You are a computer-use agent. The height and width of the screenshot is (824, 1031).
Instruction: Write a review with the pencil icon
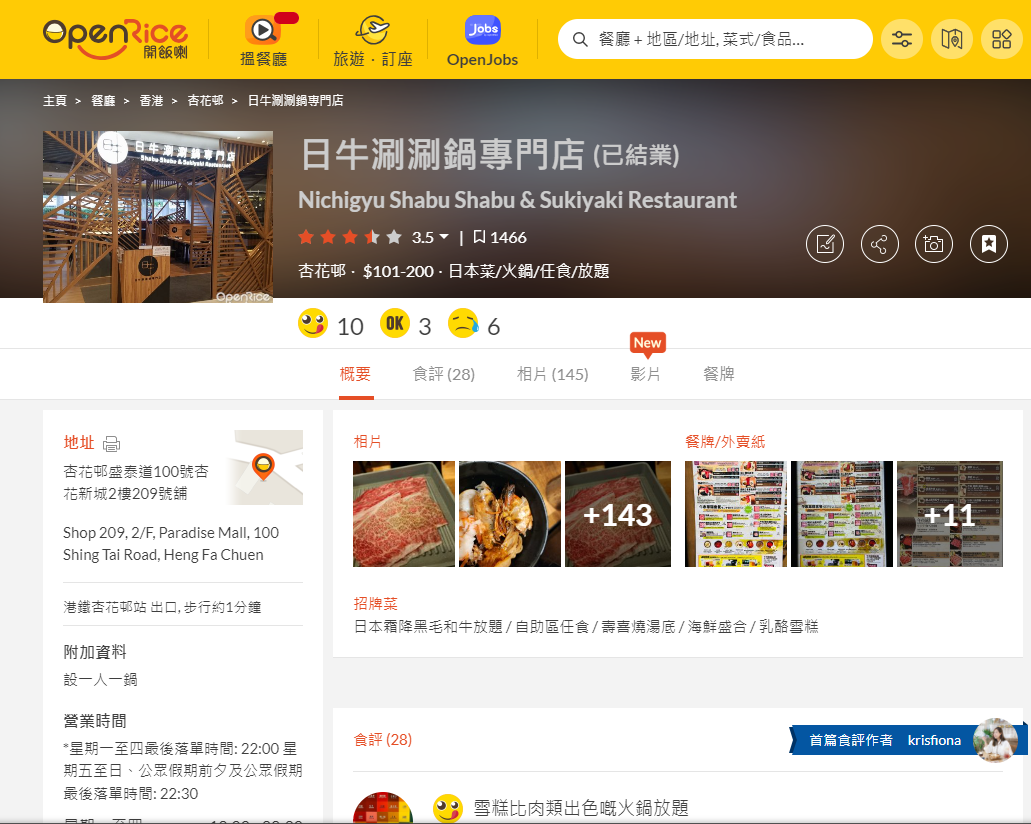coord(825,244)
